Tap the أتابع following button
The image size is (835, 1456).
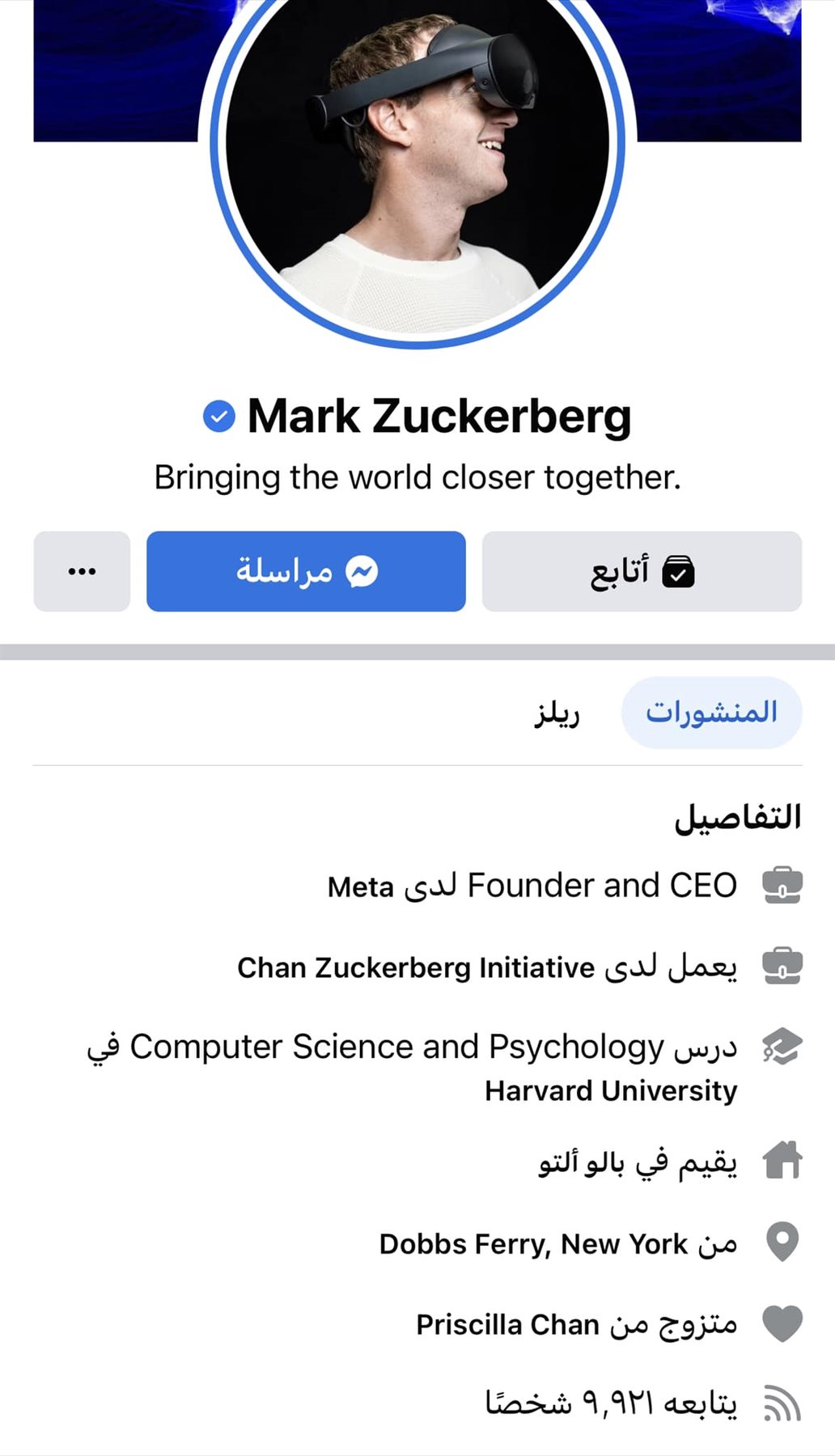[x=642, y=571]
